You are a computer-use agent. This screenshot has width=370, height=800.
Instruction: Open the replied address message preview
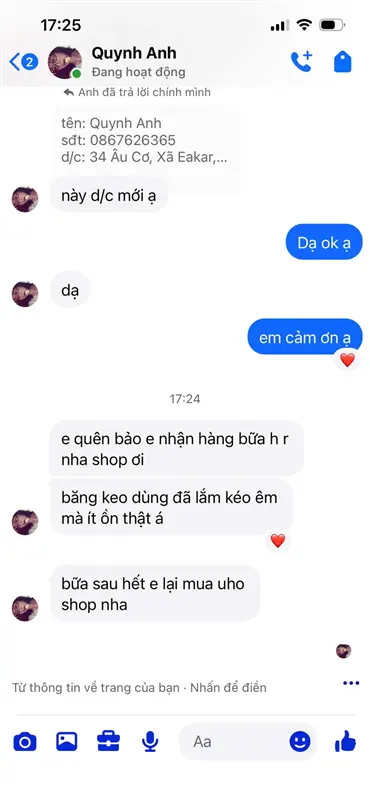(x=148, y=140)
